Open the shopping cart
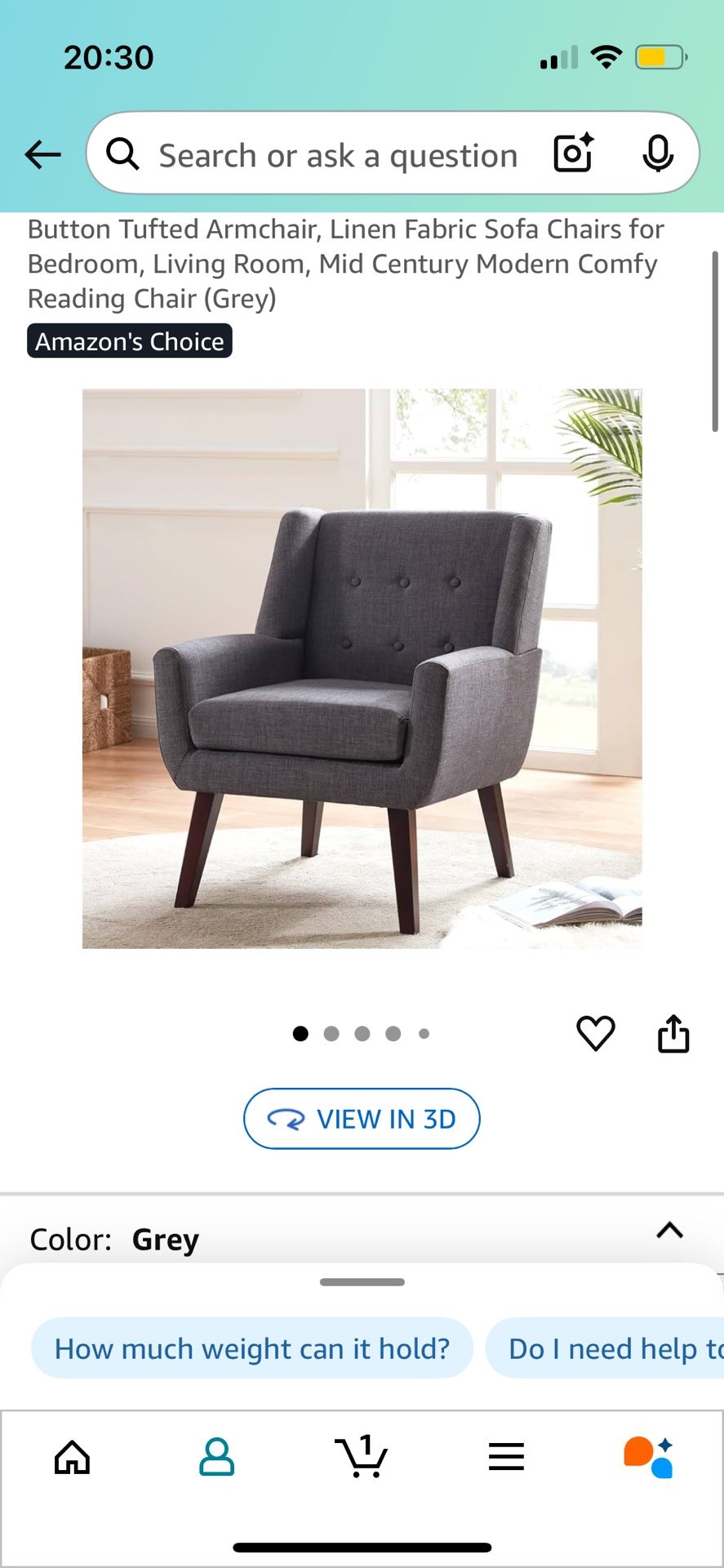The height and width of the screenshot is (1568, 724). click(x=361, y=1457)
